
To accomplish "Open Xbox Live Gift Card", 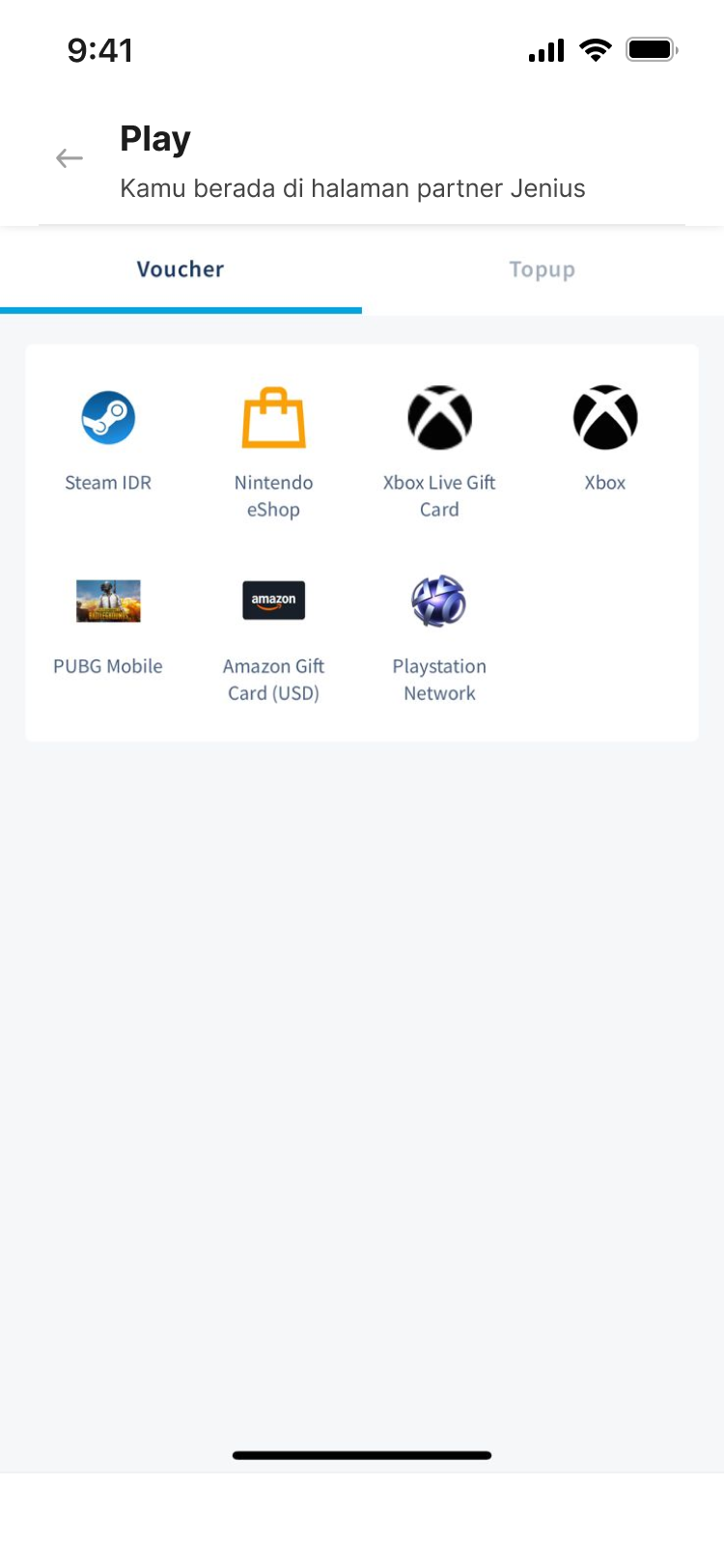I will pos(439,450).
